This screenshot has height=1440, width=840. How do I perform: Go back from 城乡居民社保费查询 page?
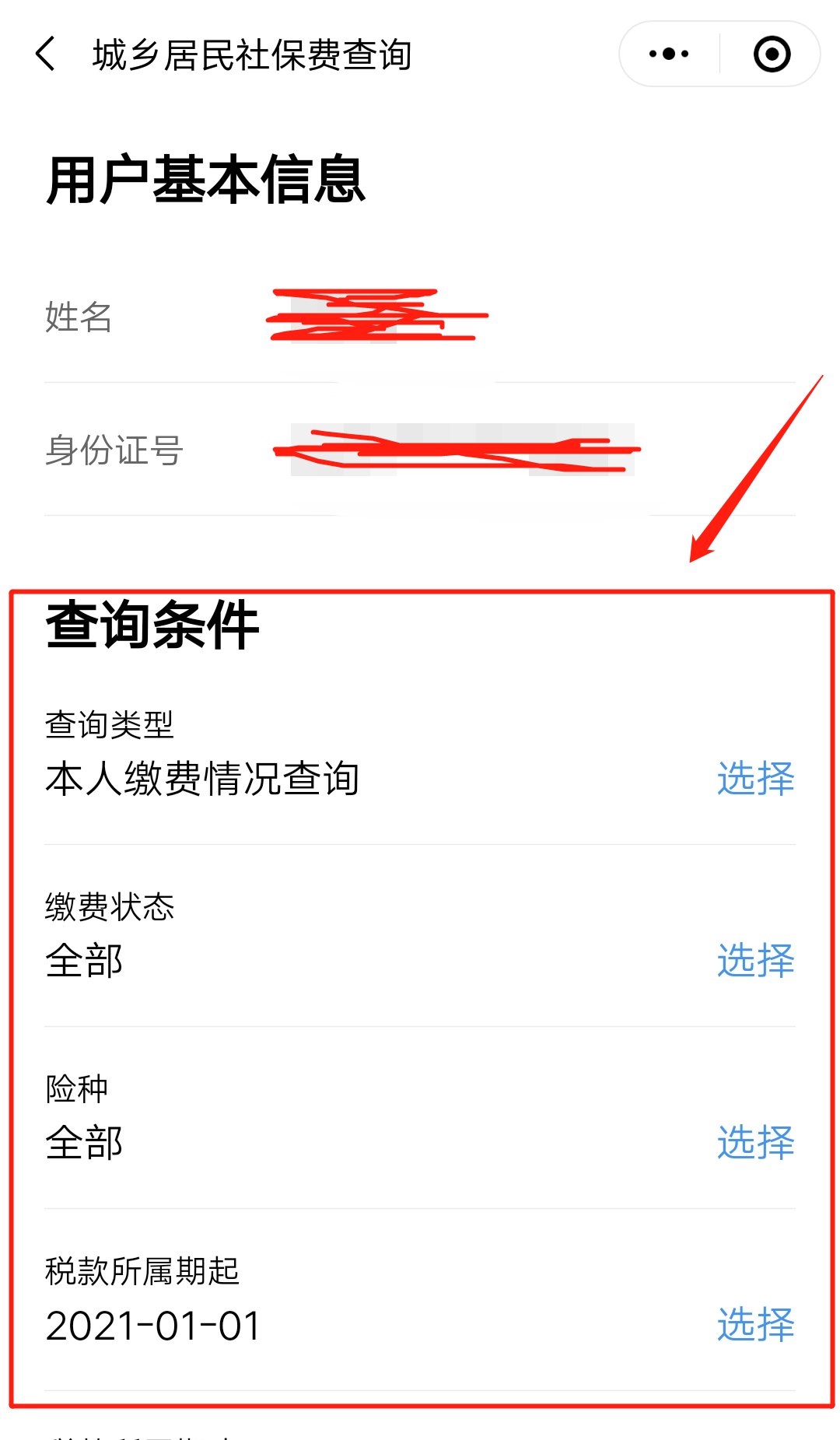[45, 54]
